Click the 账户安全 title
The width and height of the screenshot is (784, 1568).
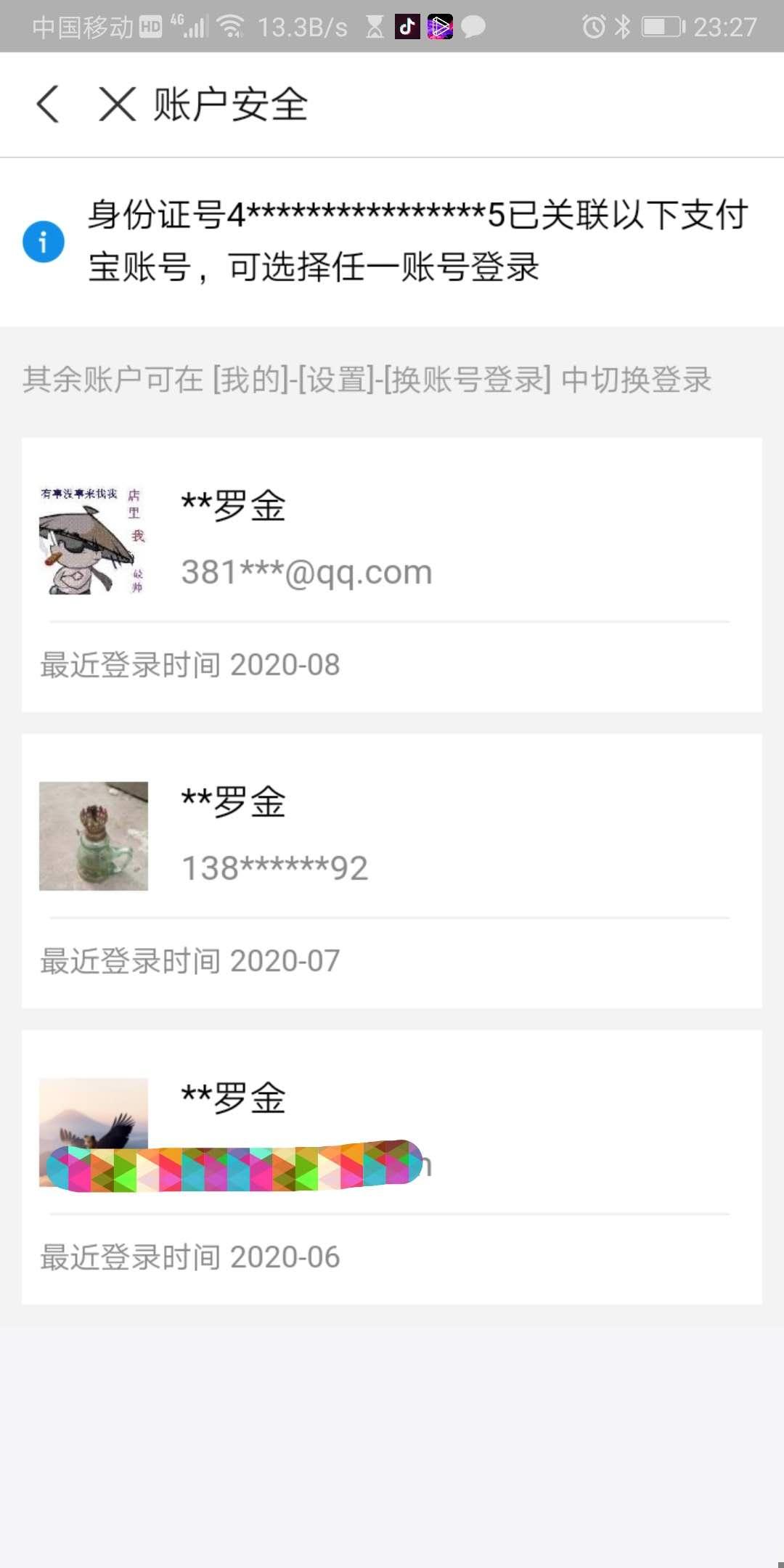point(231,104)
